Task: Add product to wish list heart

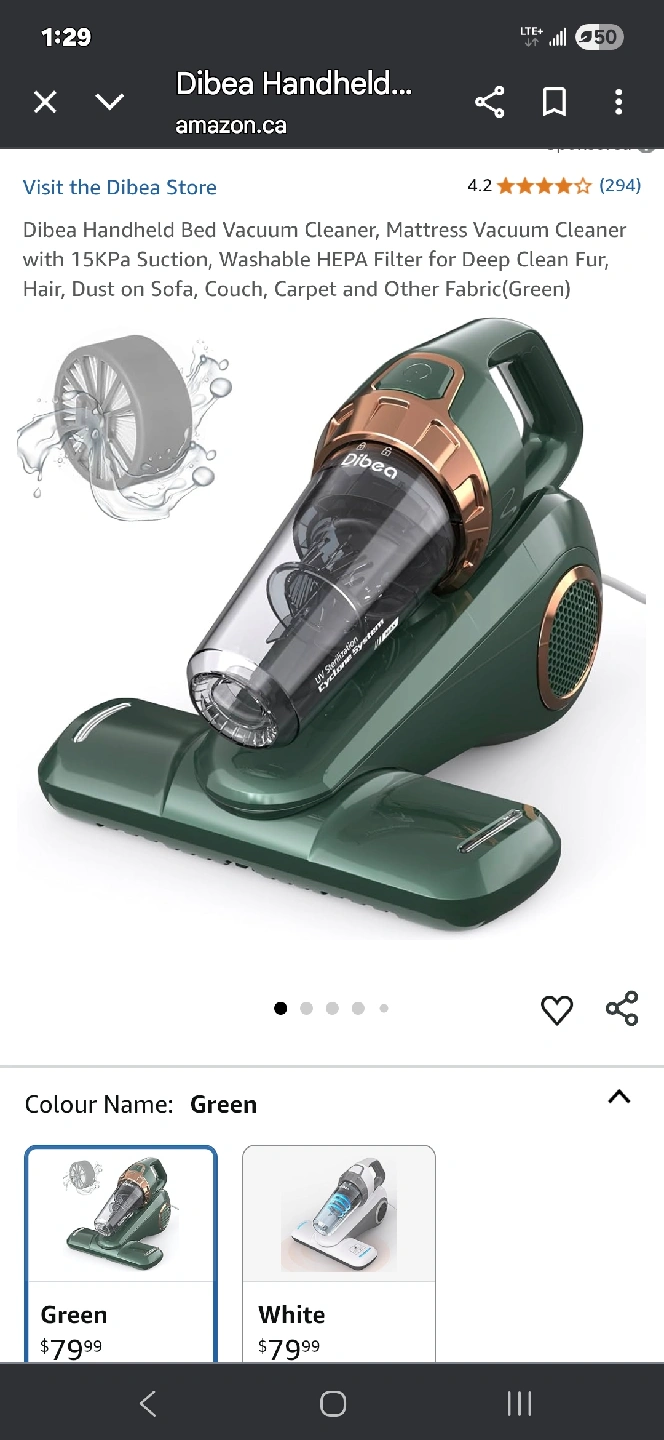Action: [557, 1010]
